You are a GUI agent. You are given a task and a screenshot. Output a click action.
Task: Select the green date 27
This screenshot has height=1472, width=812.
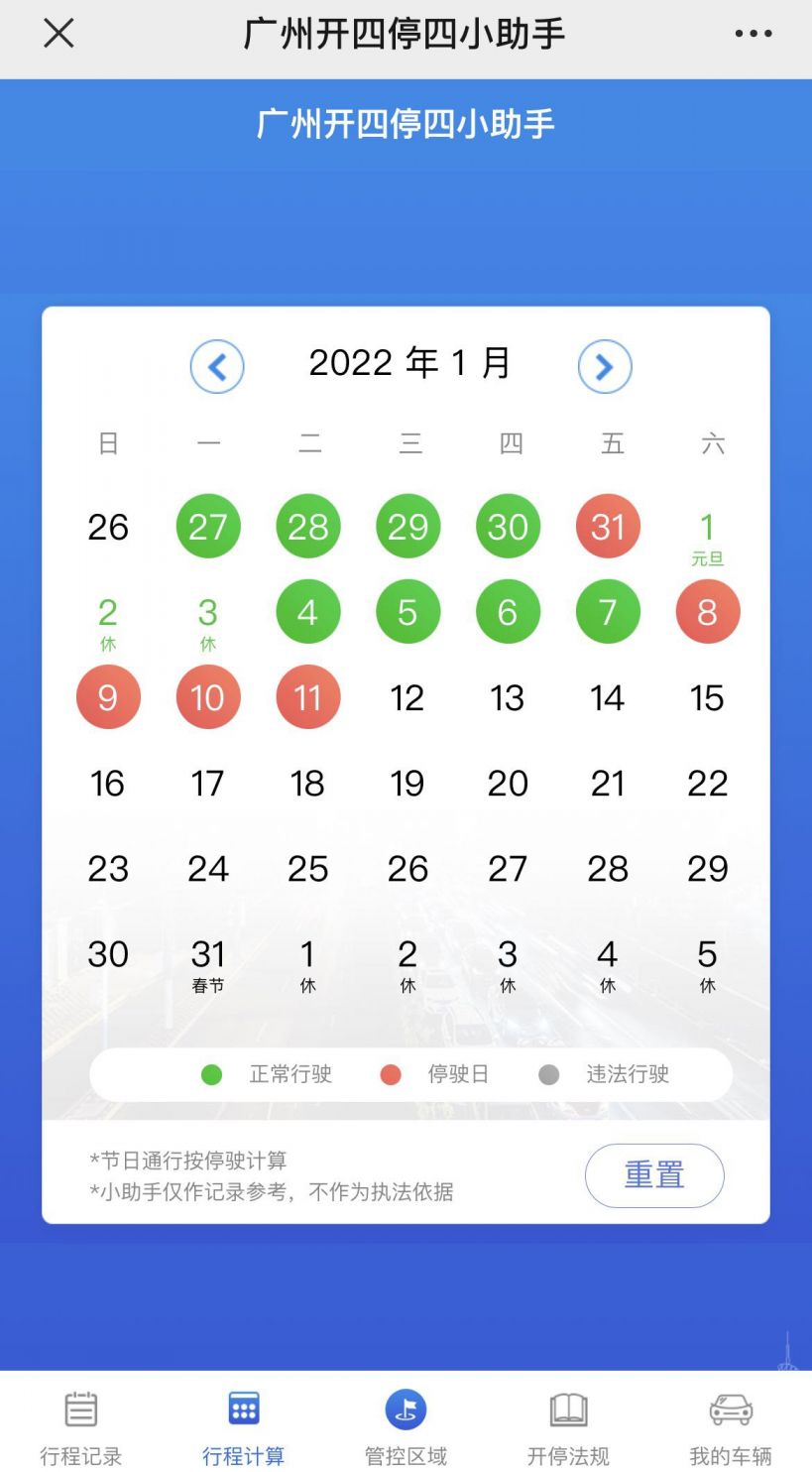[x=208, y=527]
